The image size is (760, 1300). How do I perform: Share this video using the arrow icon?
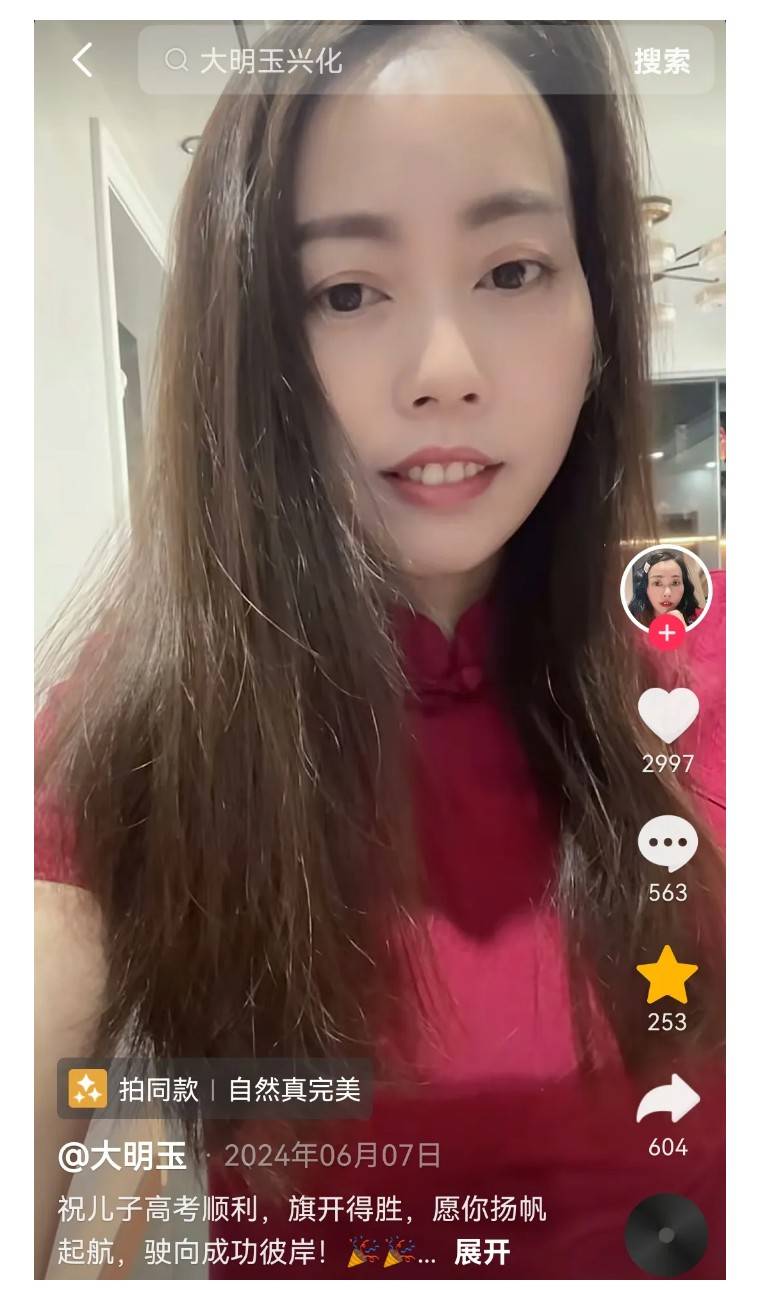click(x=667, y=1100)
